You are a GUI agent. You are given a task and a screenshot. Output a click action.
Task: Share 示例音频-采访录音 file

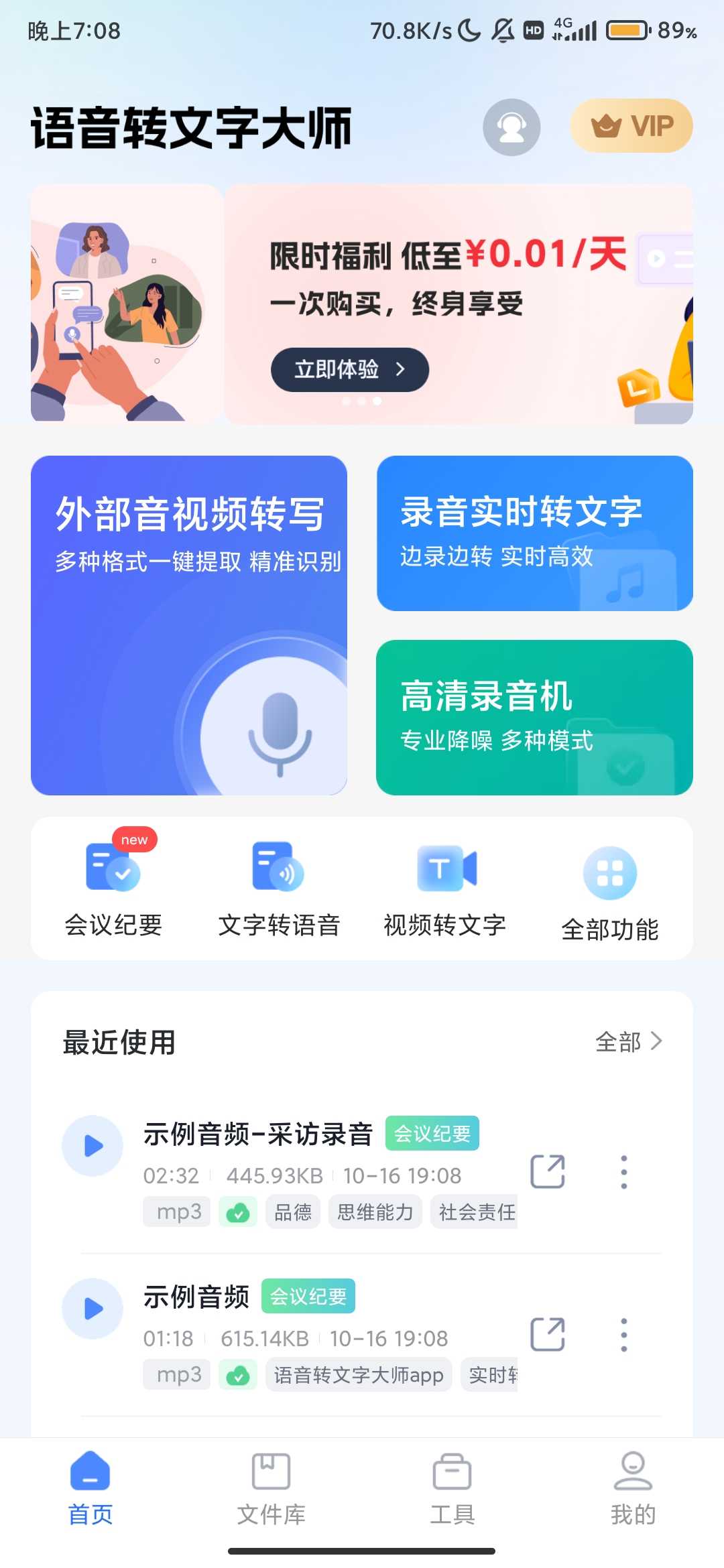coord(548,1172)
